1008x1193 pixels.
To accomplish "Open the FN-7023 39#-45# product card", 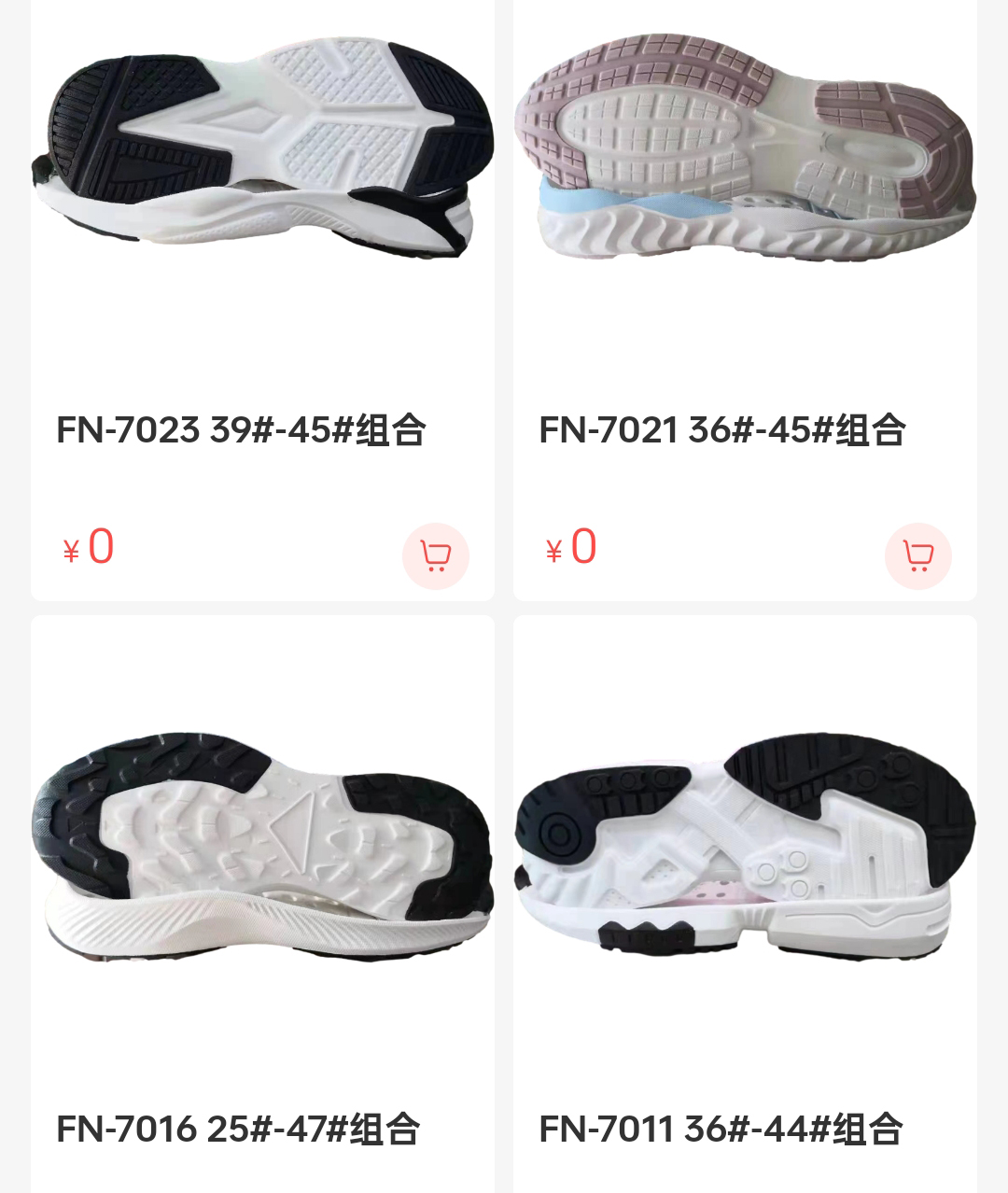I will [241, 430].
